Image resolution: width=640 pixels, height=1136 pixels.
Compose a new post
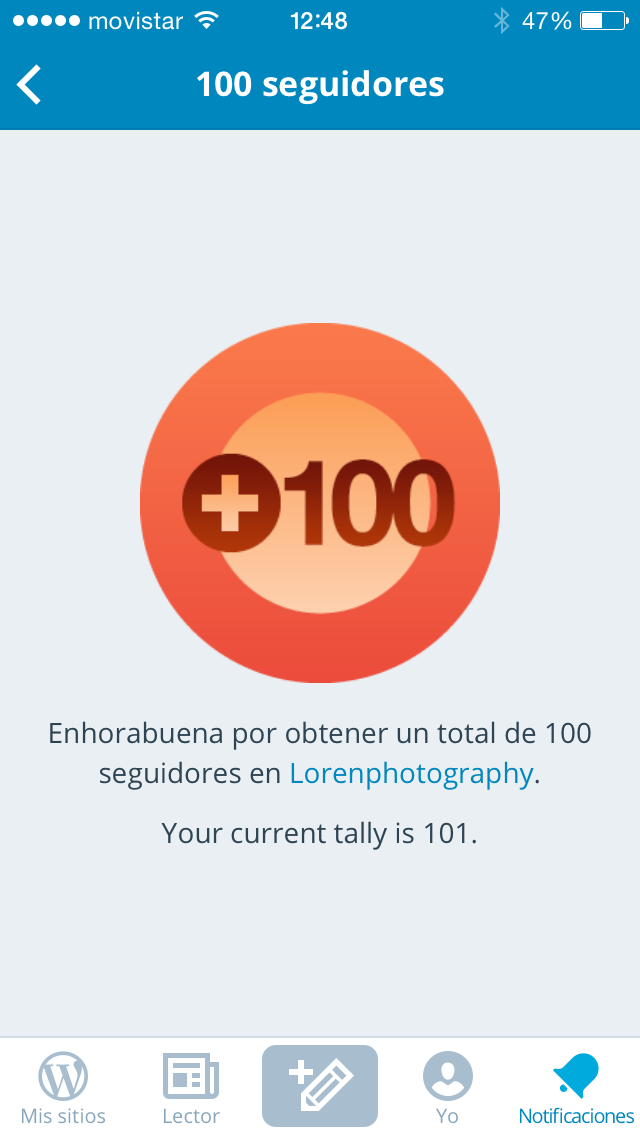click(x=320, y=1086)
